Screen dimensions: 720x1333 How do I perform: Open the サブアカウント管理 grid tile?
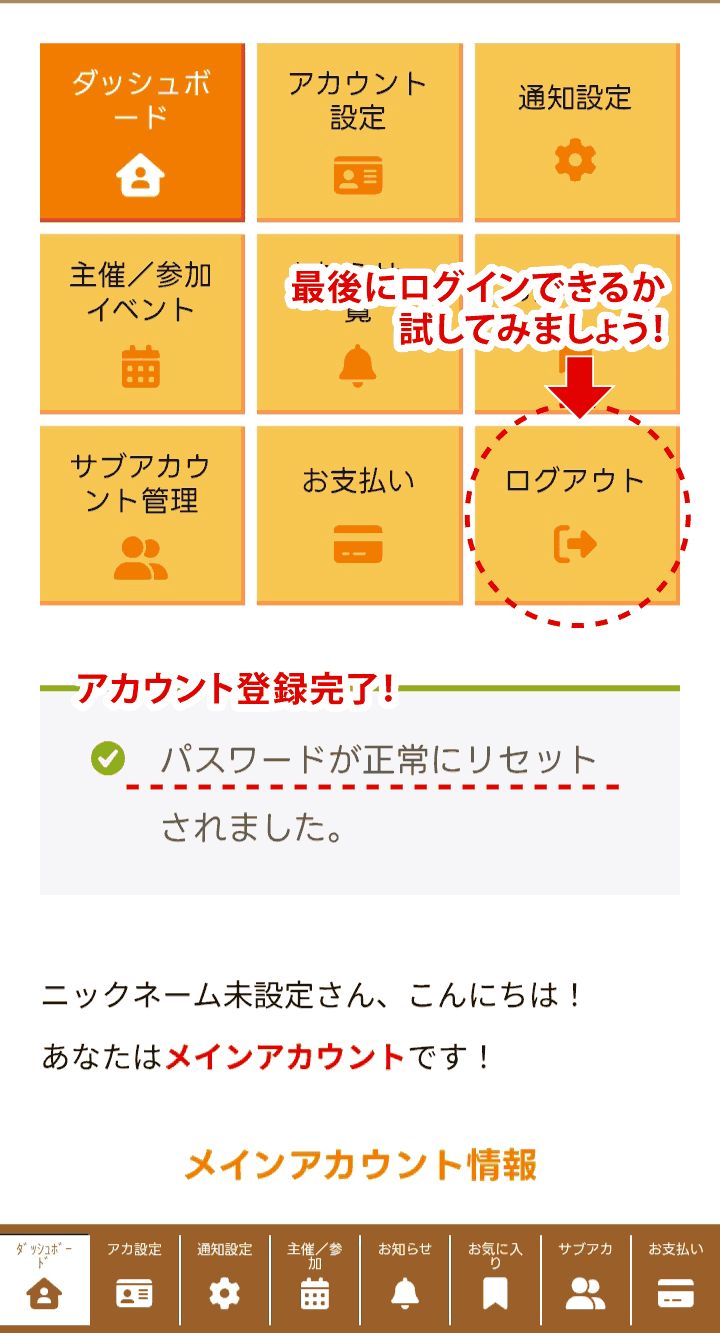[x=141, y=515]
